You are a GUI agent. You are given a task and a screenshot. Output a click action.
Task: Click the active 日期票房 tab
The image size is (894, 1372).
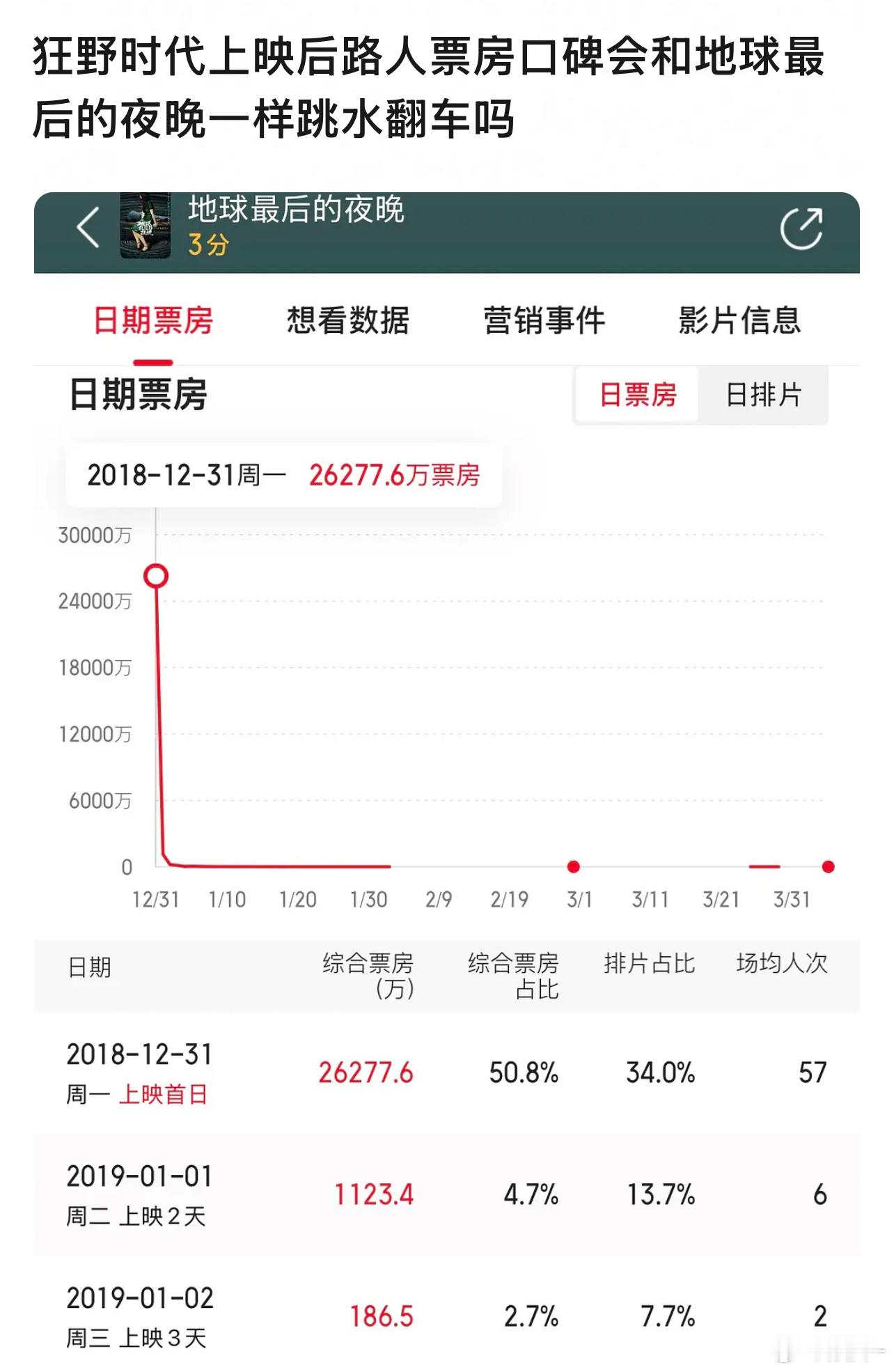154,320
